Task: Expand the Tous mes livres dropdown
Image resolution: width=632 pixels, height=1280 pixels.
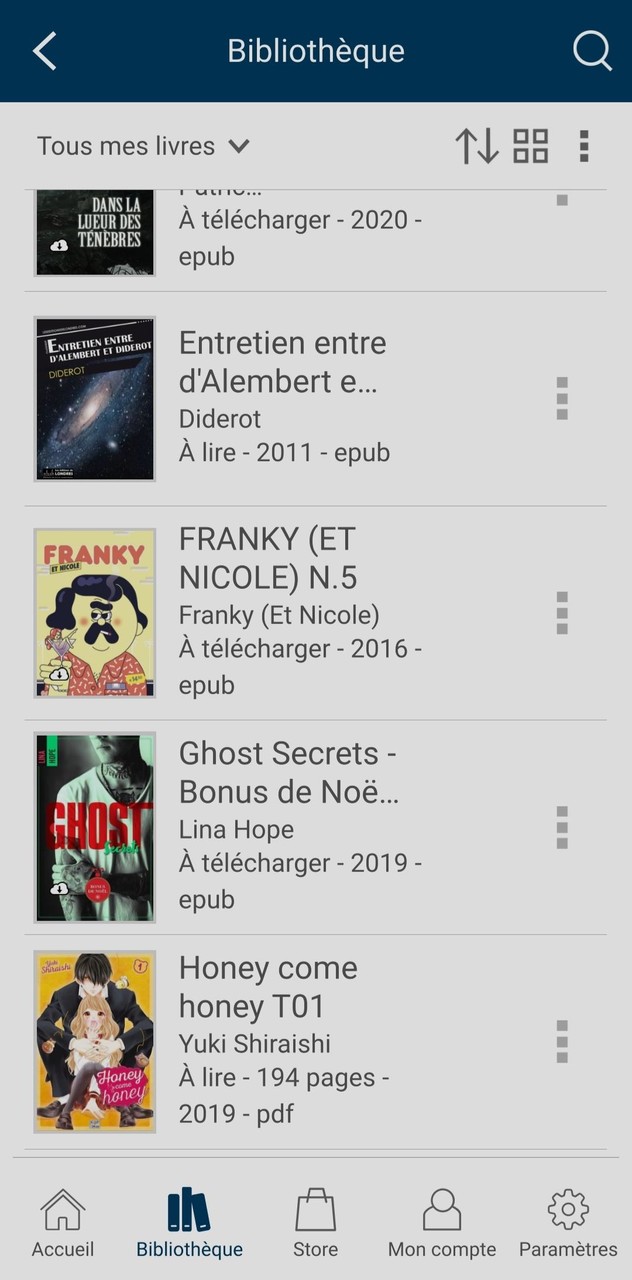Action: tap(143, 146)
